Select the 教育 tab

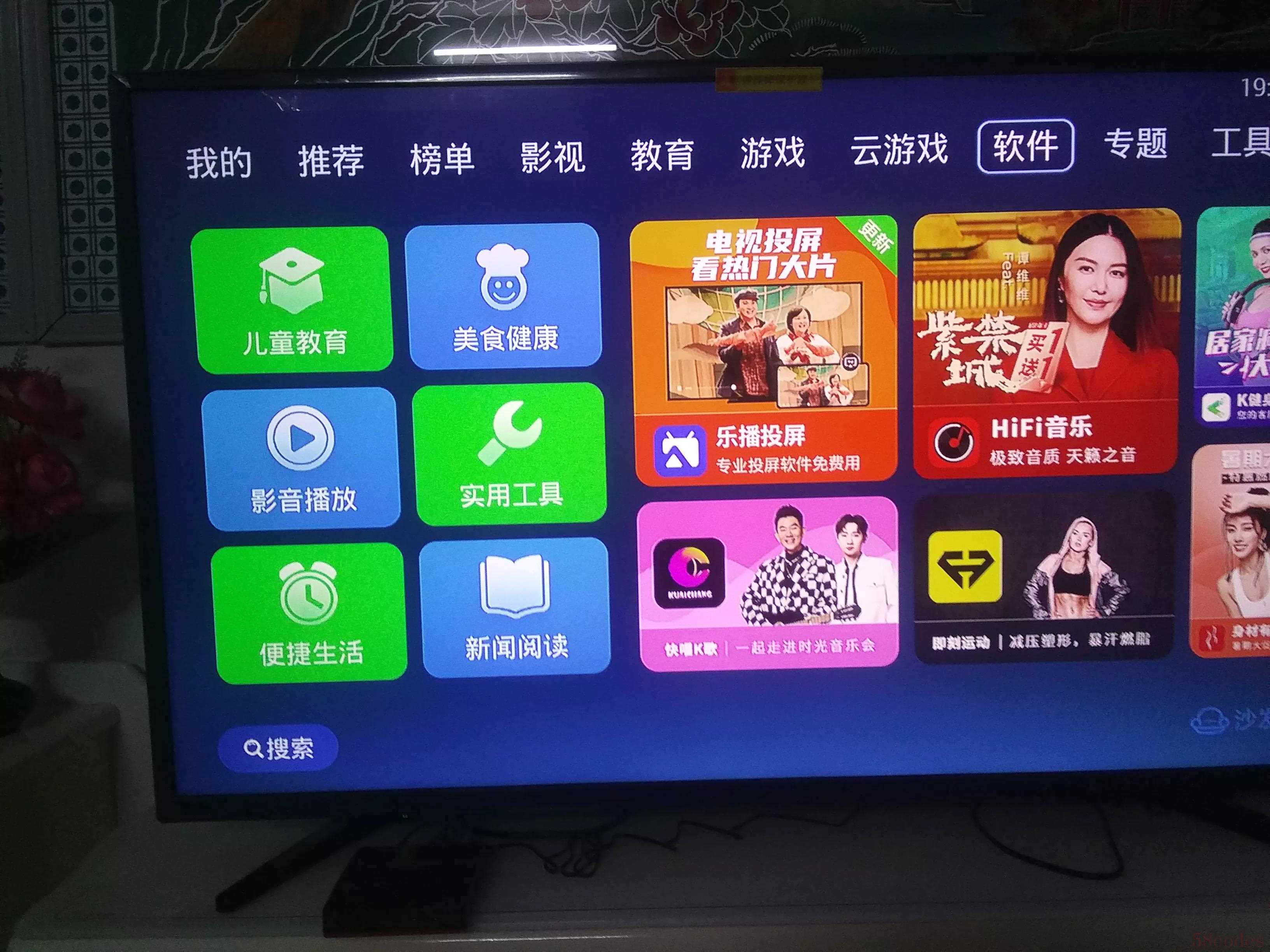[662, 154]
